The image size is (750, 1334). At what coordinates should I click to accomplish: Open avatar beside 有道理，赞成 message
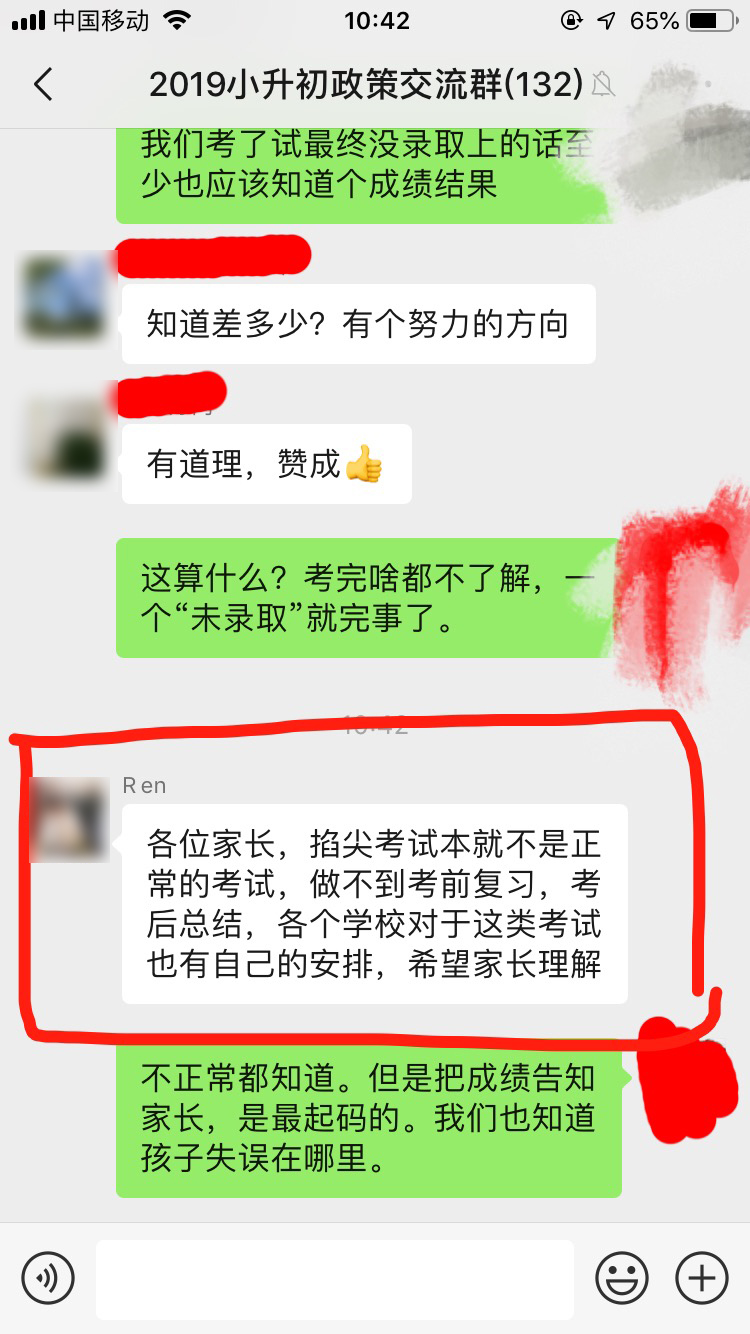(64, 437)
